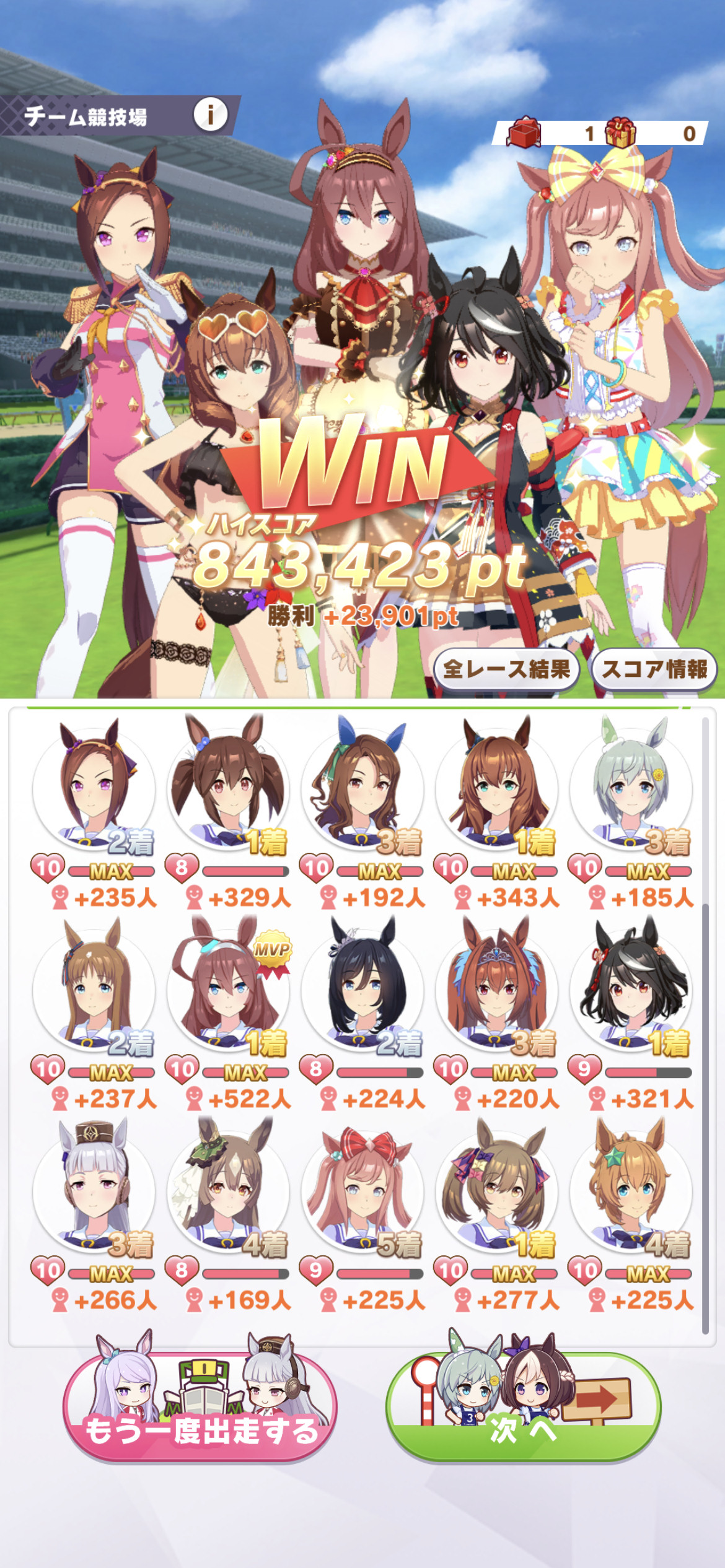This screenshot has height=1568, width=725.
Task: Tap the 全レース結果 button
Action: (507, 669)
